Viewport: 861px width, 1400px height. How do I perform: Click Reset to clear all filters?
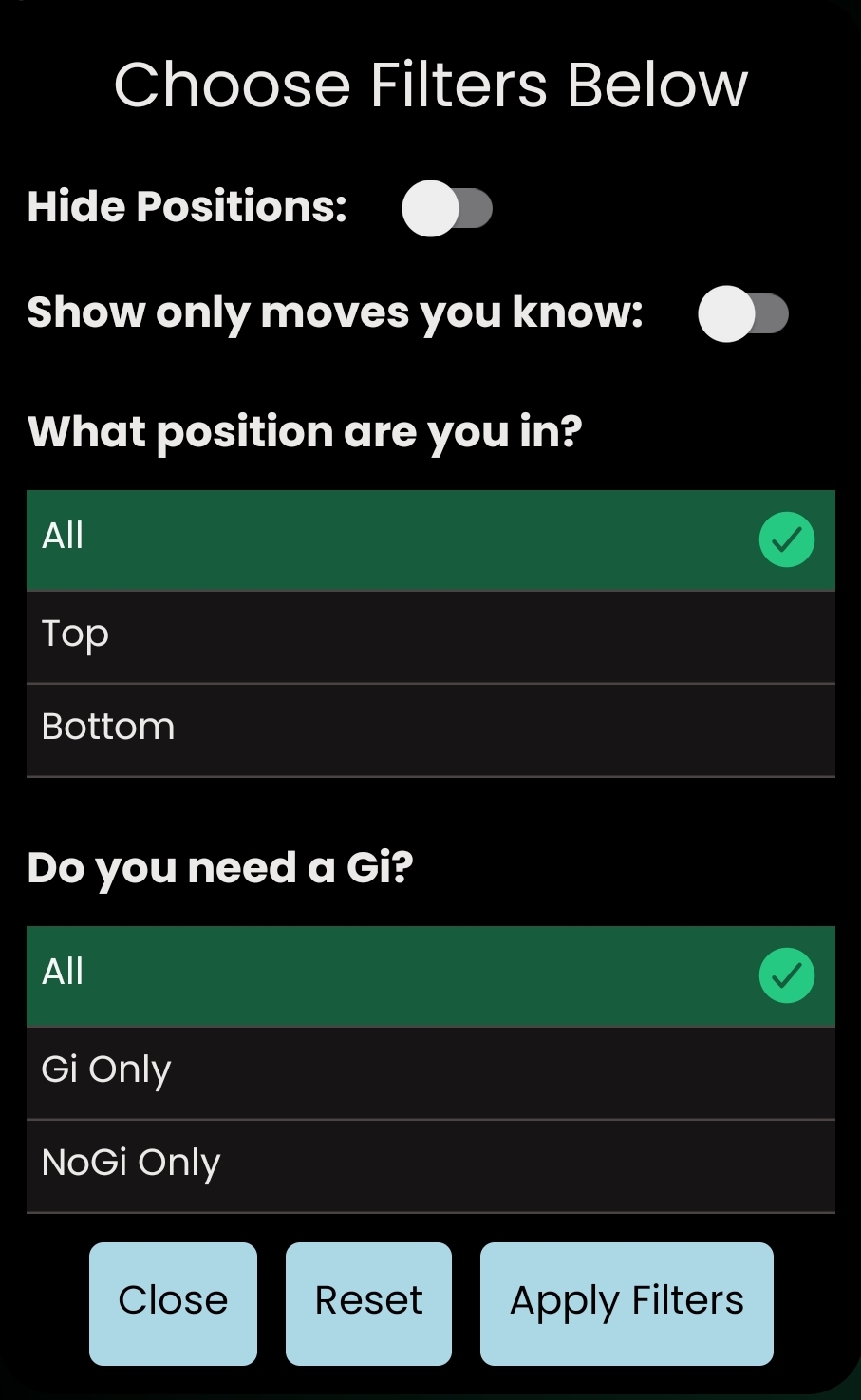click(368, 1302)
